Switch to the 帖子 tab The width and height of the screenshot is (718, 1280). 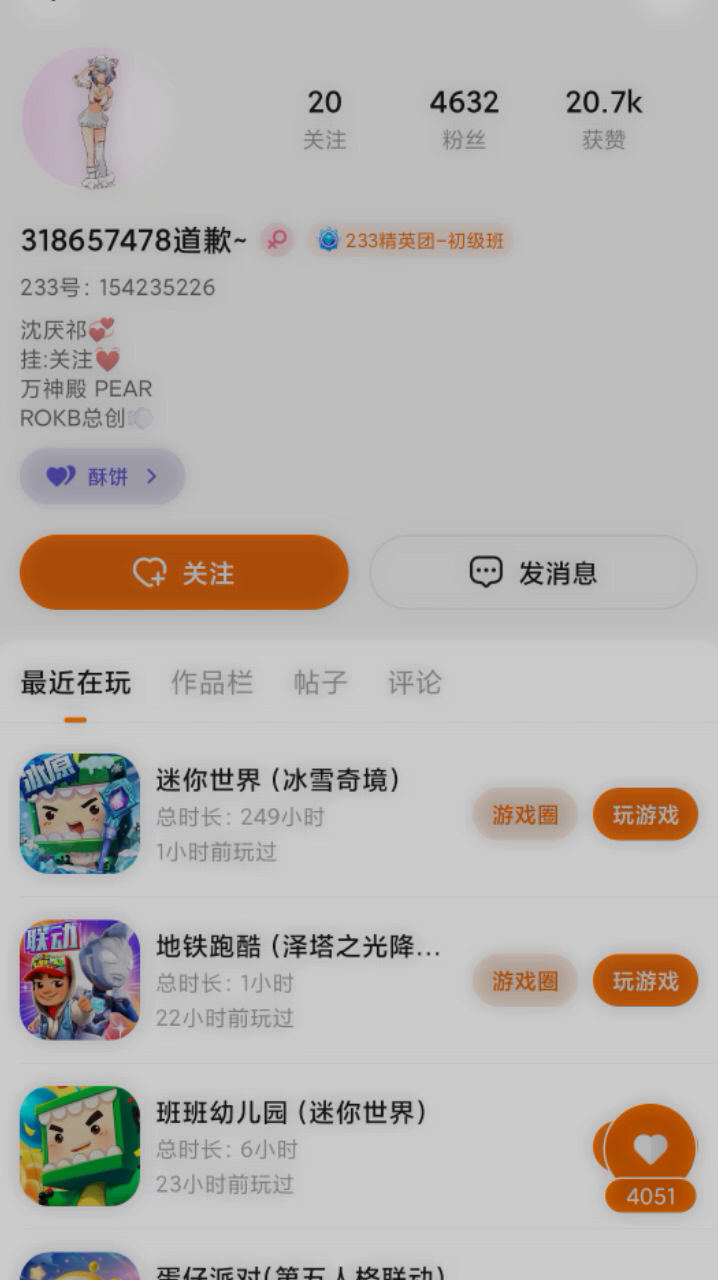click(x=320, y=683)
